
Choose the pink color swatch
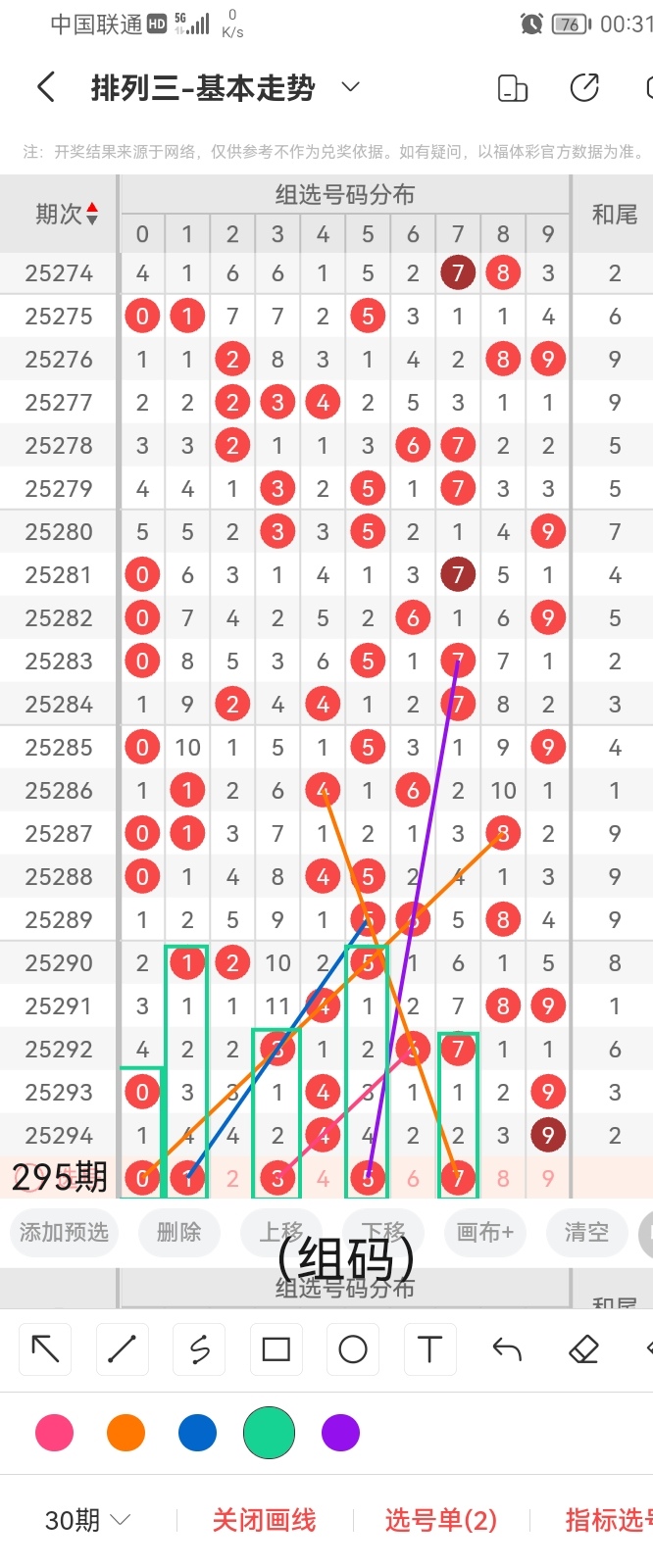coord(54,1433)
